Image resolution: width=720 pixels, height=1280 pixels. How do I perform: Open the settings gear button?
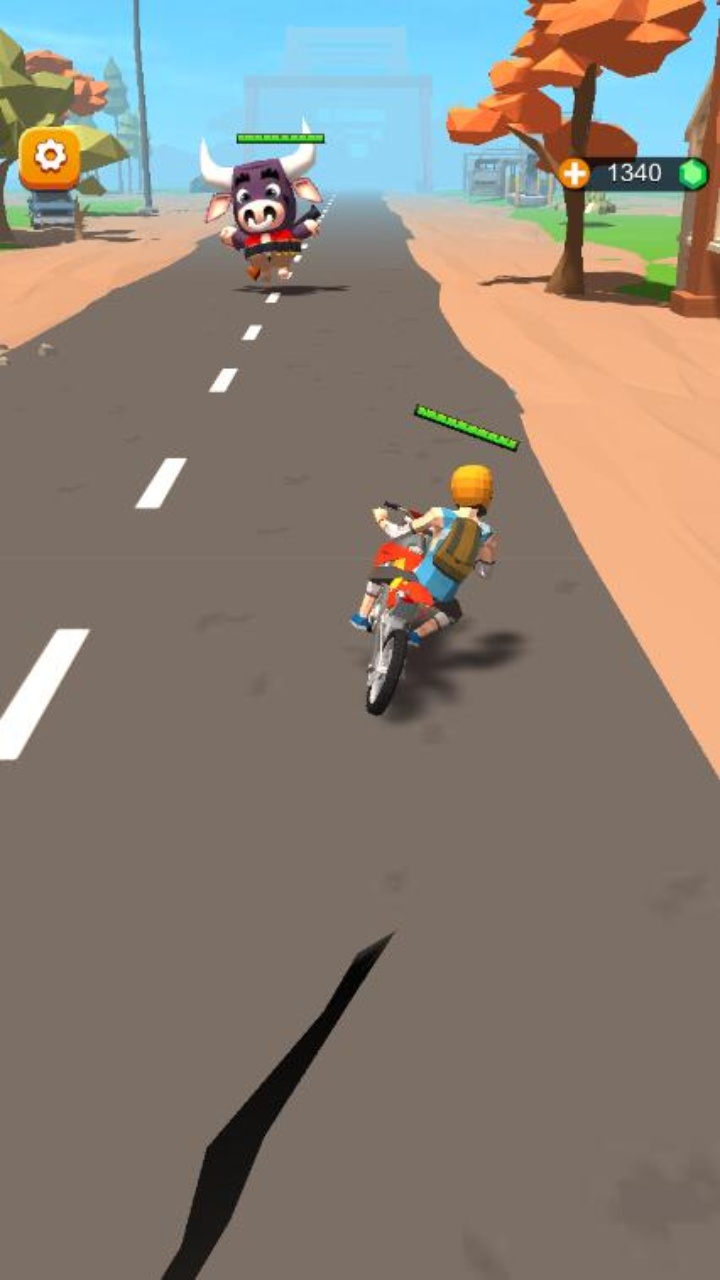pos(49,157)
